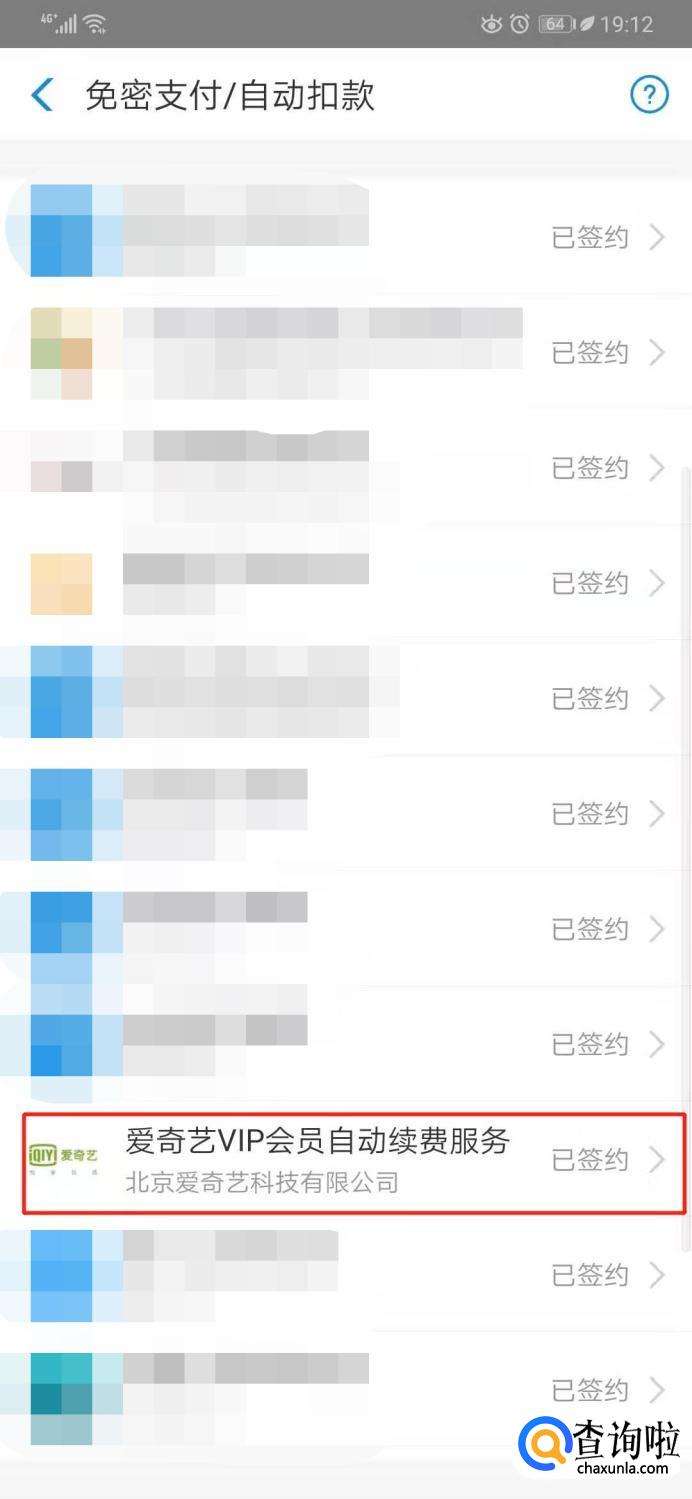The image size is (692, 1499).
Task: Open 爱奇艺VIP会员自动续费服务 row
Action: click(x=354, y=1160)
